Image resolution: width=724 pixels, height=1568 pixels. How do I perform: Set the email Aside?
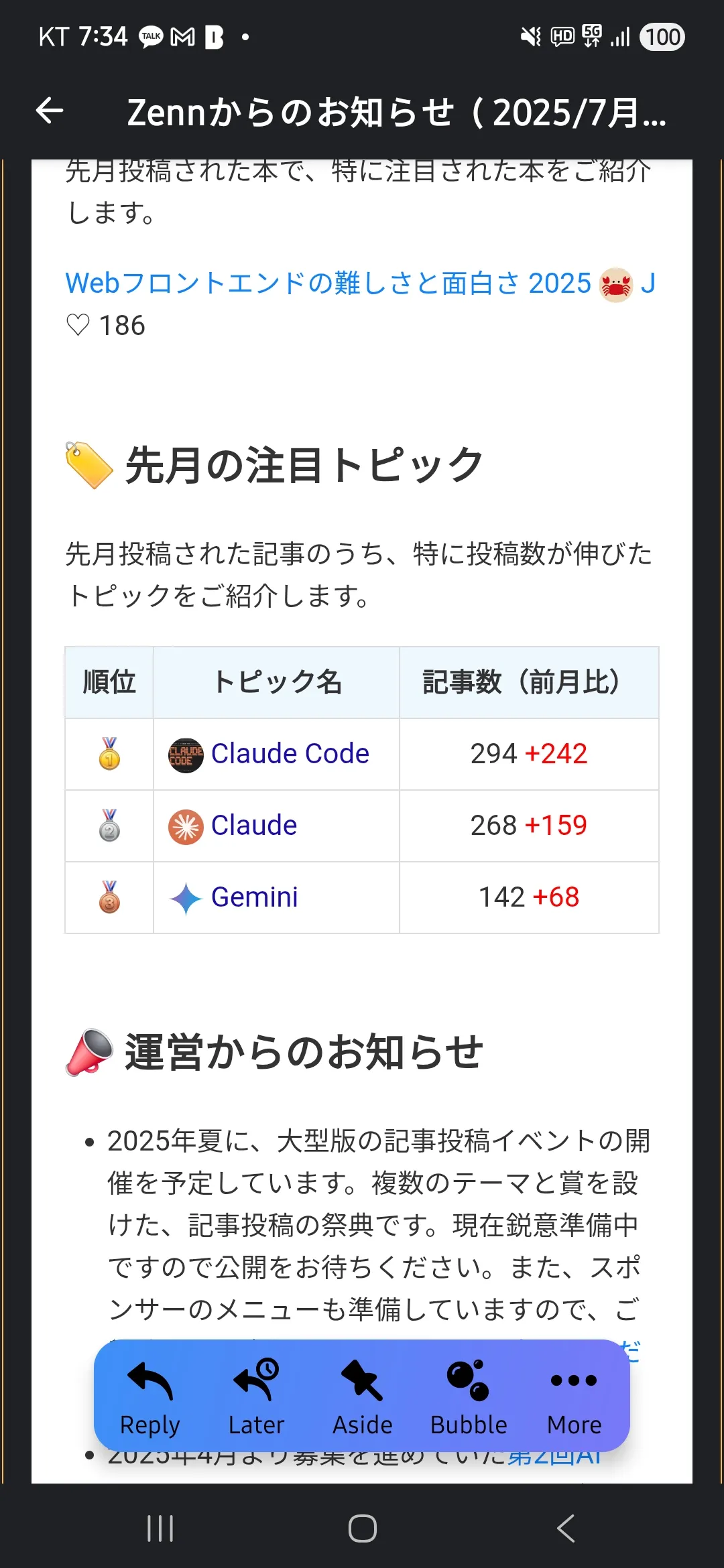[x=362, y=1396]
